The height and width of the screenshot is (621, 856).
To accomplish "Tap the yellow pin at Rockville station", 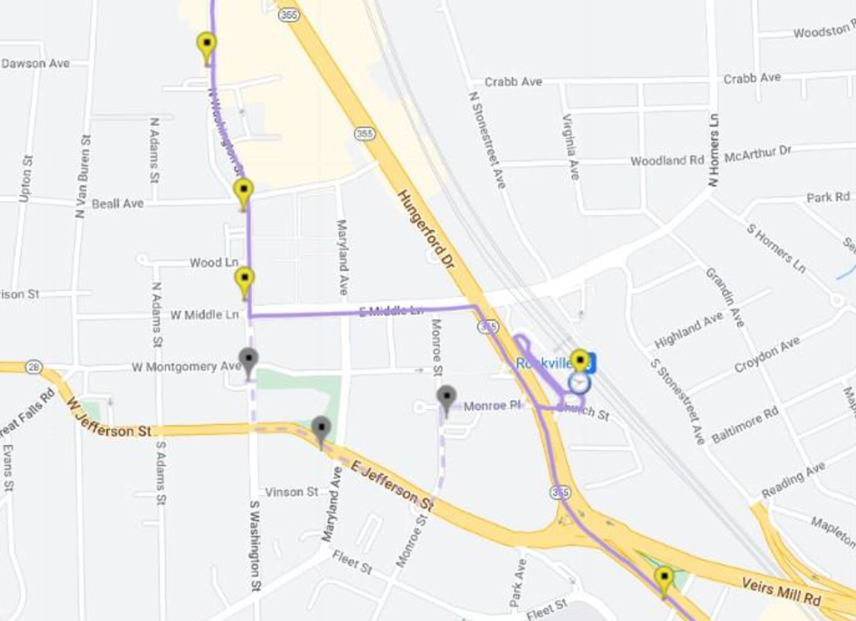I will pyautogui.click(x=579, y=360).
